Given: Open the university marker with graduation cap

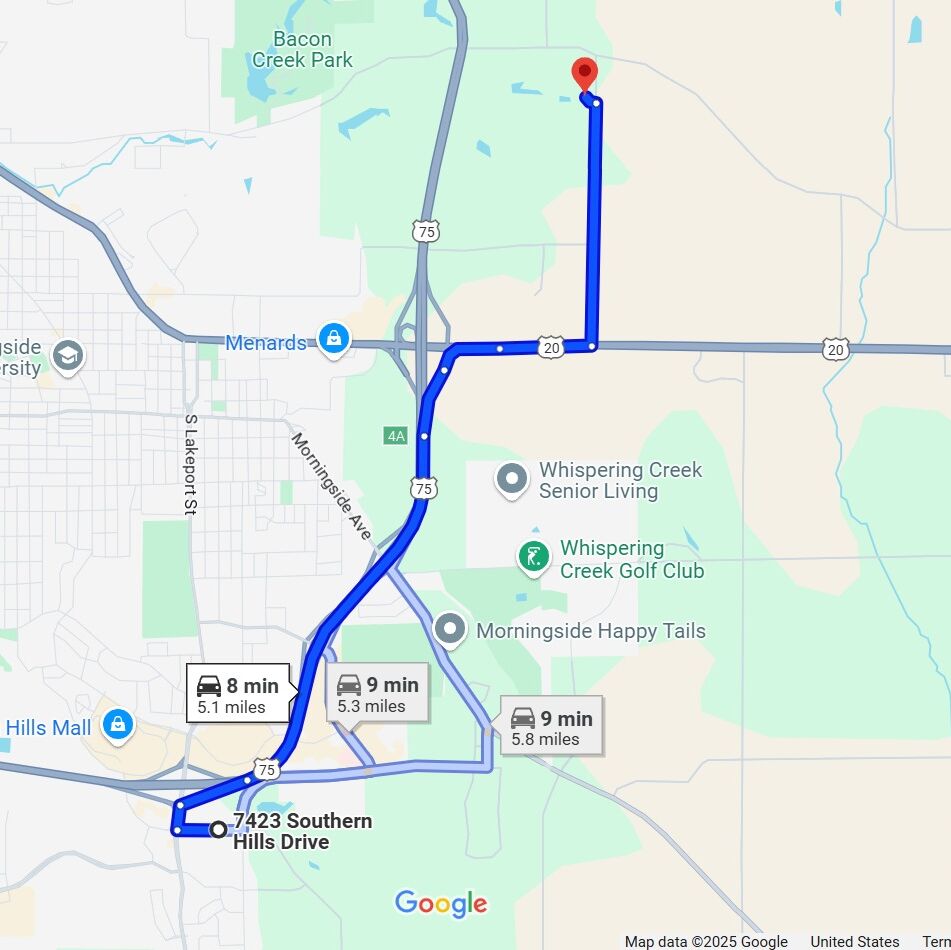Looking at the screenshot, I should (68, 355).
